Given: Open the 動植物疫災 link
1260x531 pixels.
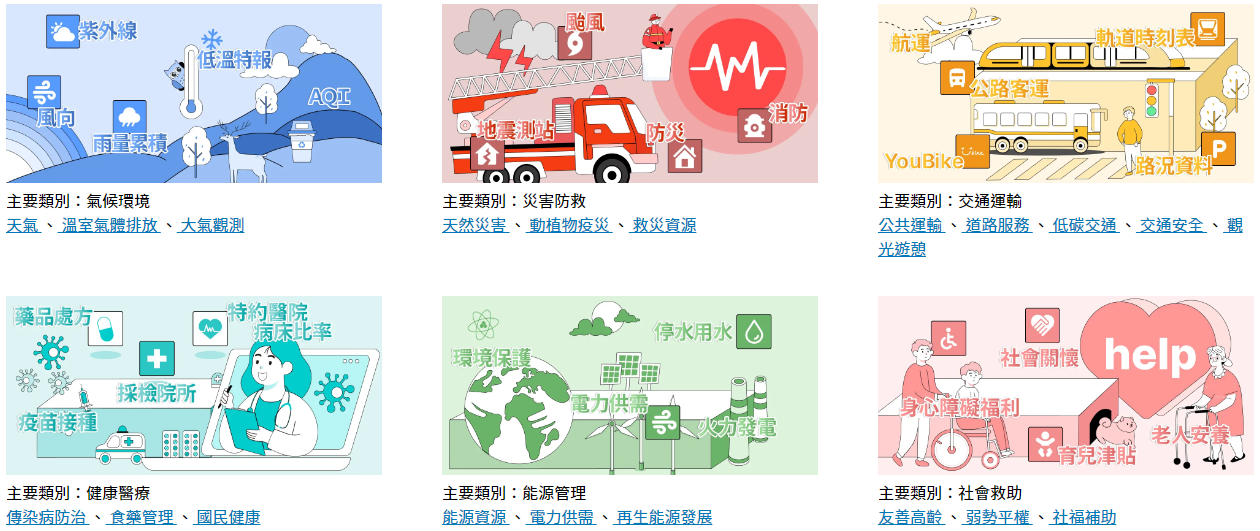Looking at the screenshot, I should 569,225.
